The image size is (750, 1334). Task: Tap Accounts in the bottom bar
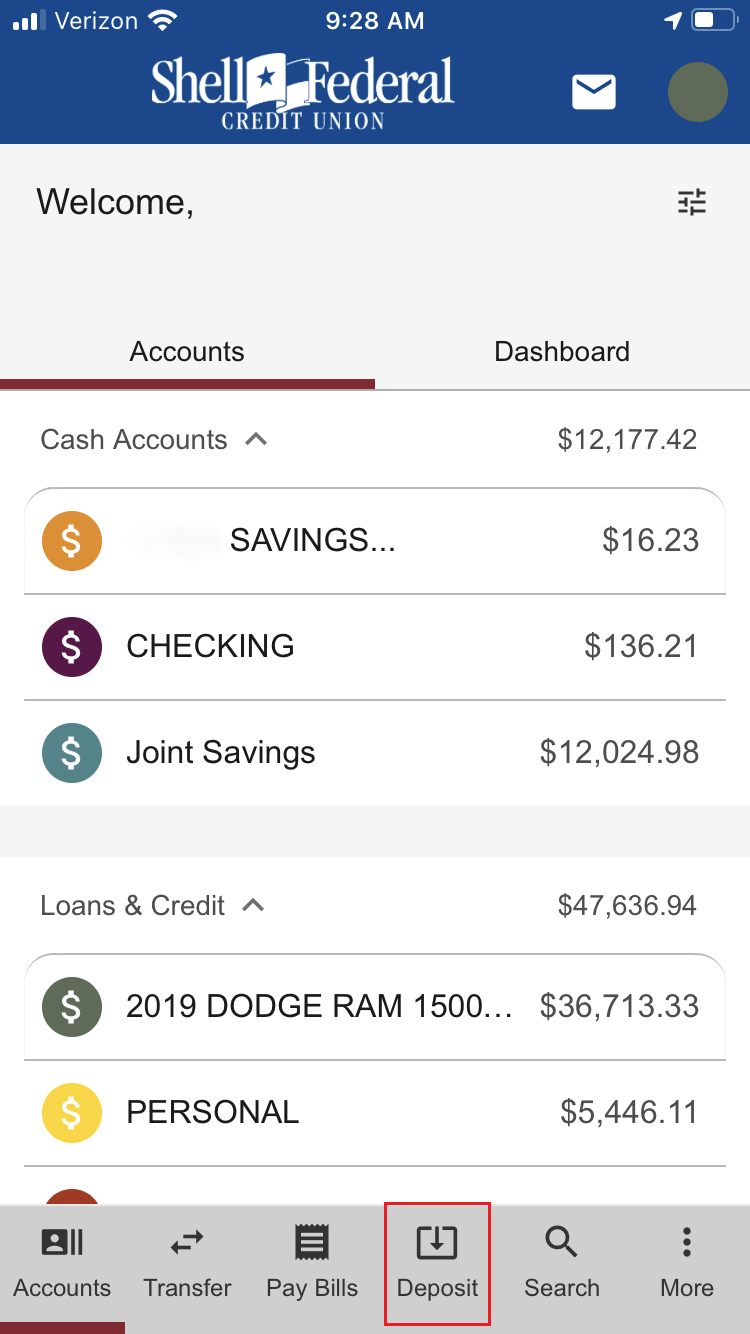[62, 1264]
